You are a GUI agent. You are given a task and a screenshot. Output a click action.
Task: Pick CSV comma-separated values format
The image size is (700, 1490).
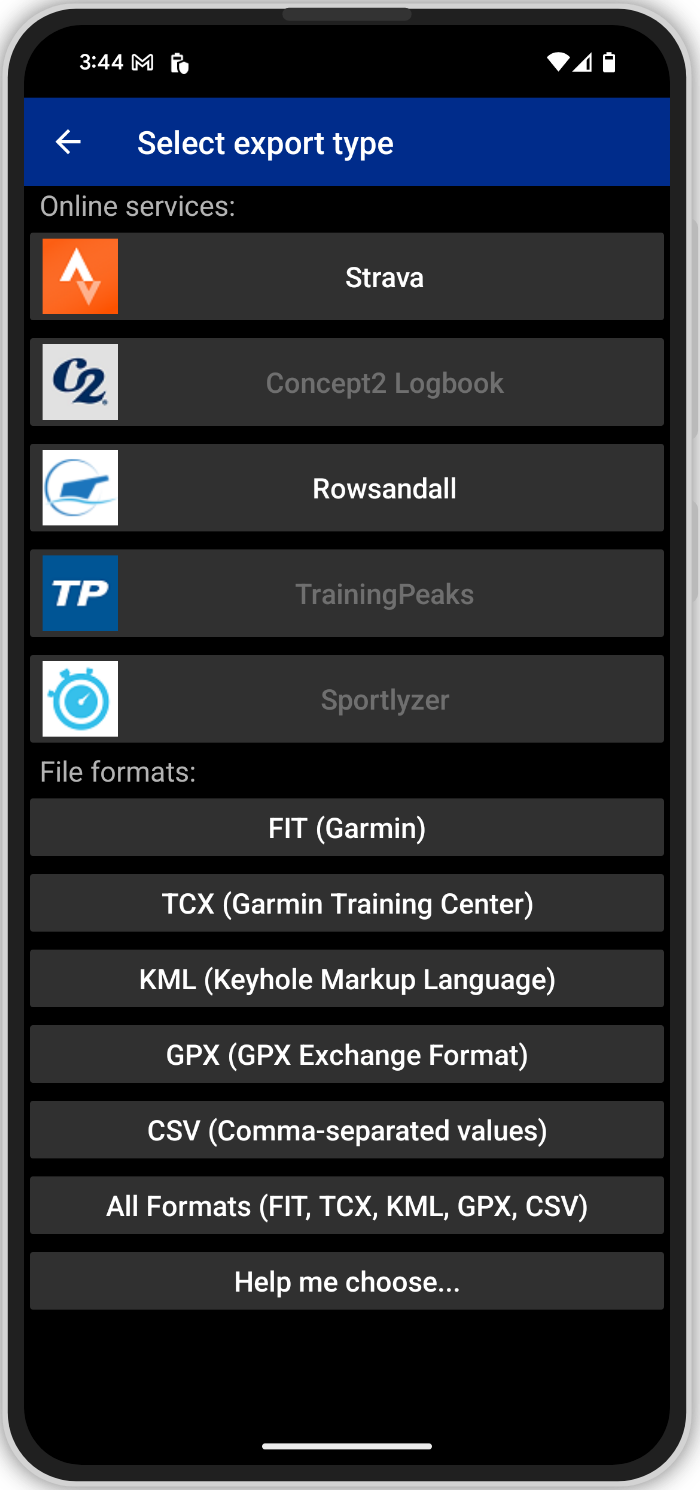pos(347,1130)
